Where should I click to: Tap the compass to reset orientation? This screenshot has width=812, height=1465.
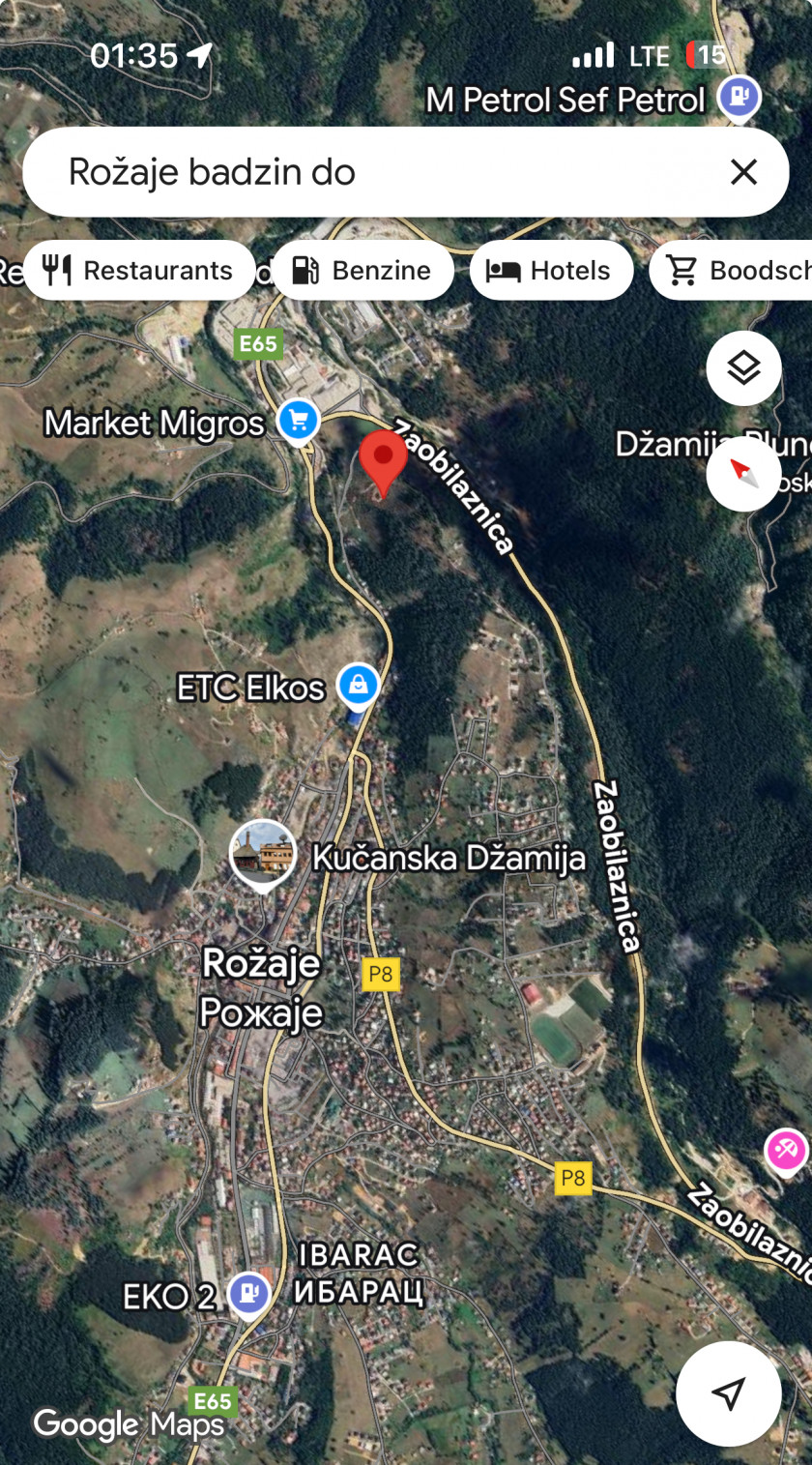[x=743, y=474]
